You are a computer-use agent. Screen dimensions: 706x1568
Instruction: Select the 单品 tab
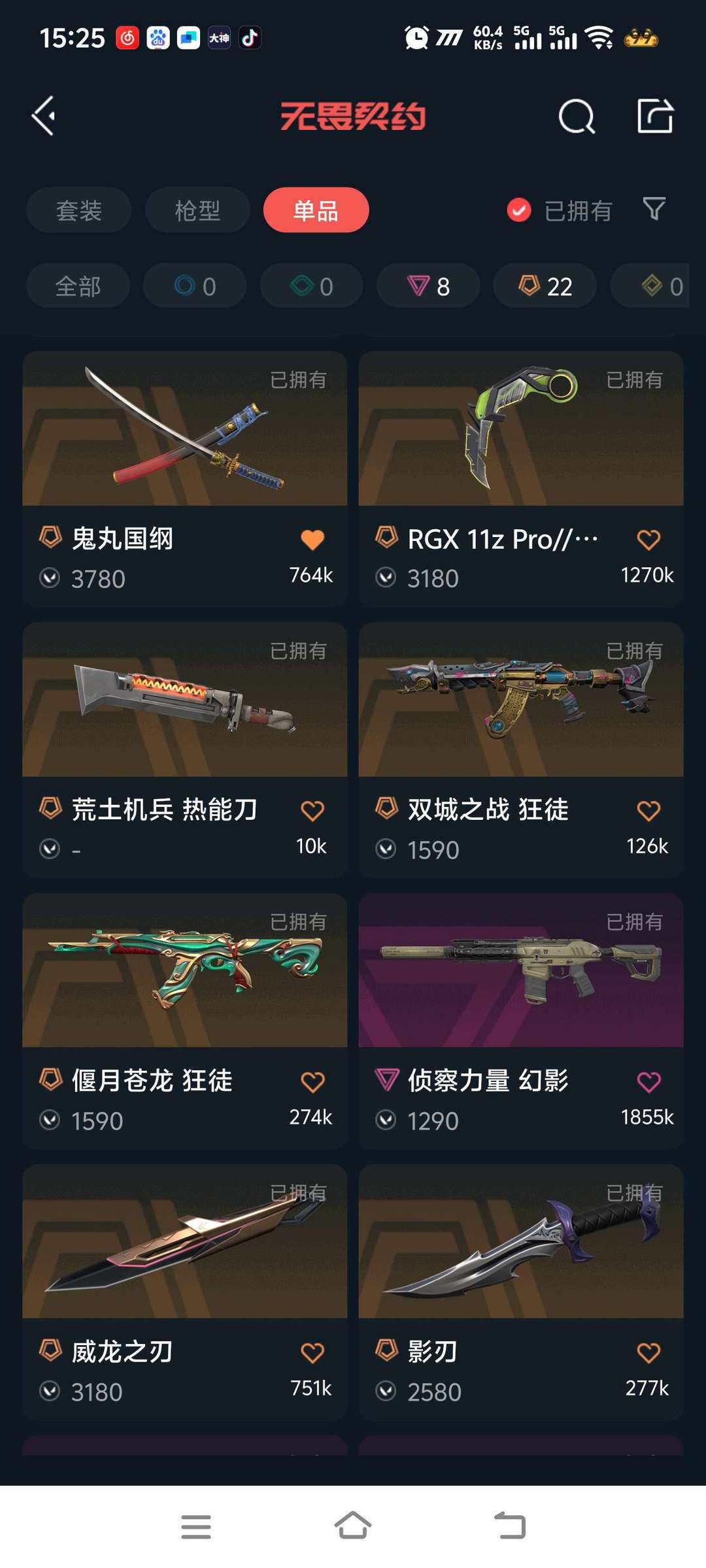click(316, 210)
